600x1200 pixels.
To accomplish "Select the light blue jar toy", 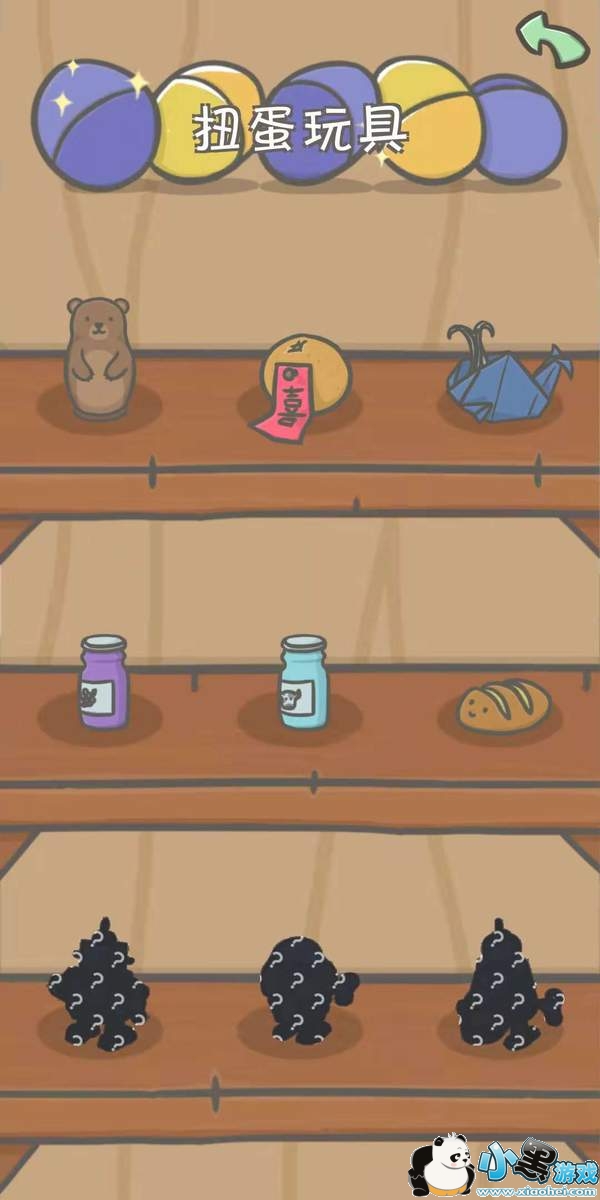I will (303, 681).
